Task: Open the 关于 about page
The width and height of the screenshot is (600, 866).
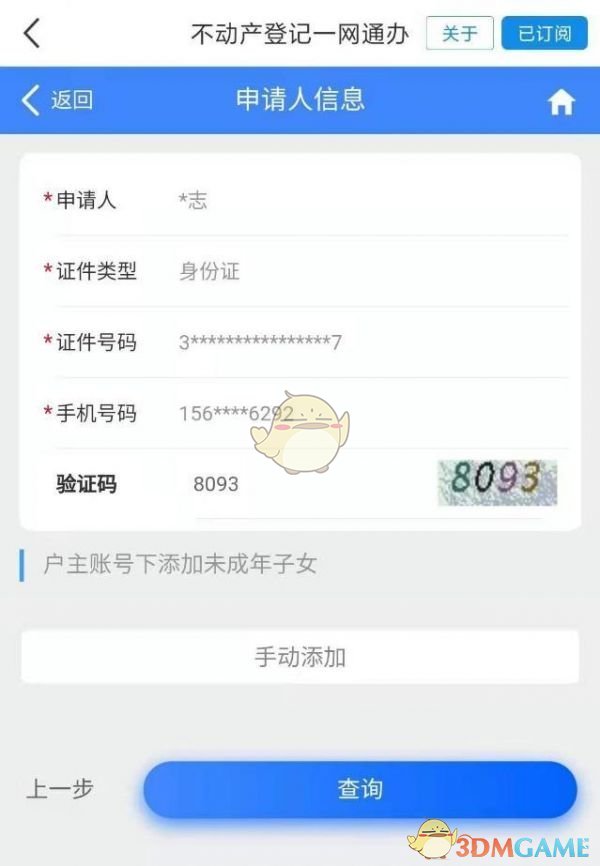Action: [460, 33]
